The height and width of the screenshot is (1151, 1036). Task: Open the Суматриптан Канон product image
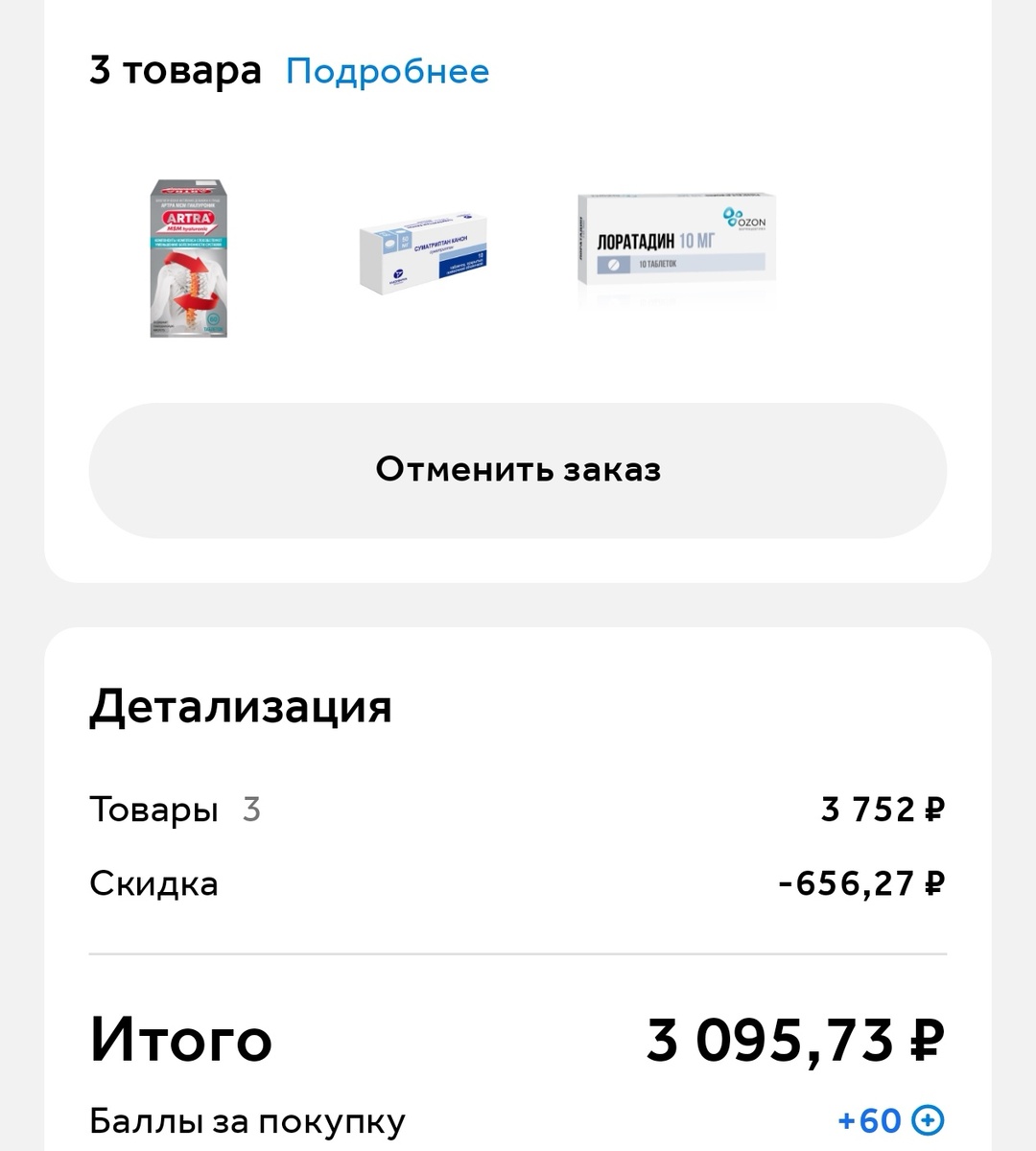[423, 258]
